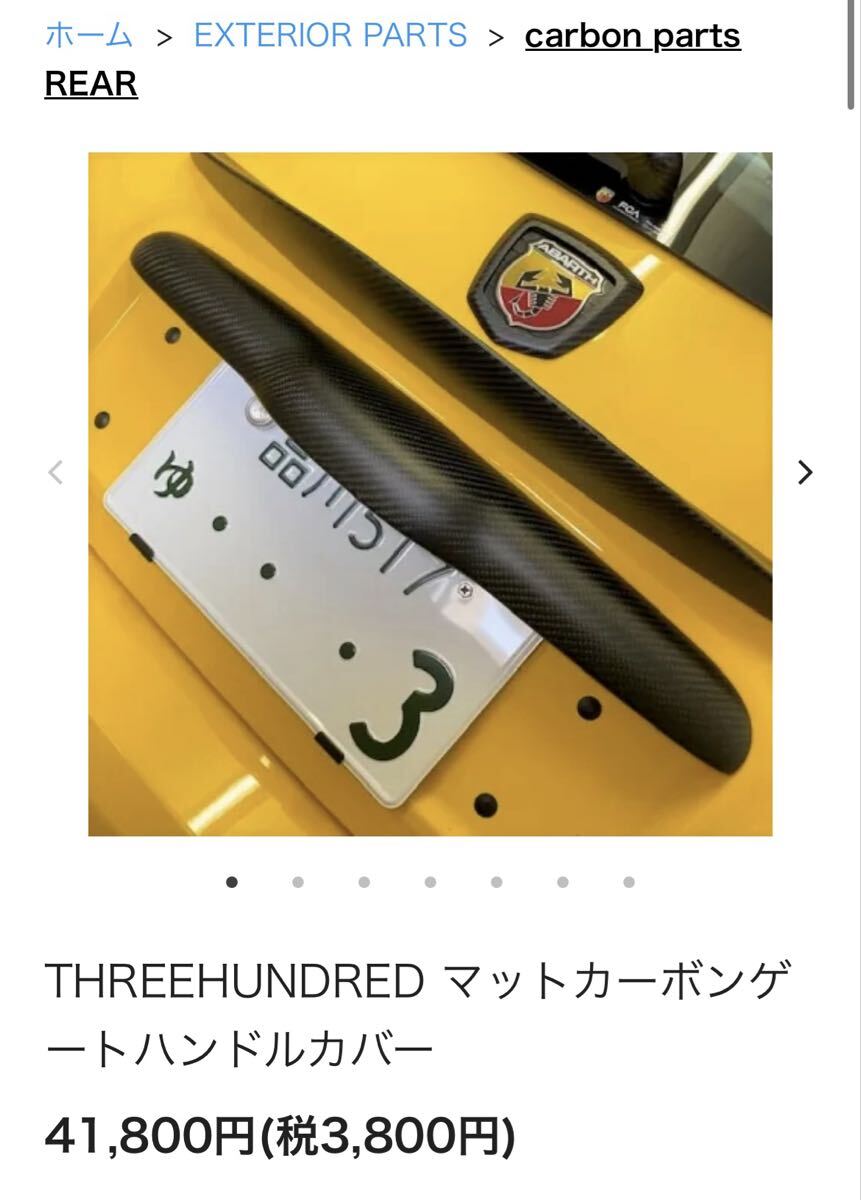Image resolution: width=861 pixels, height=1200 pixels.
Task: Open the carbon parts REAR category link
Action: 632,37
